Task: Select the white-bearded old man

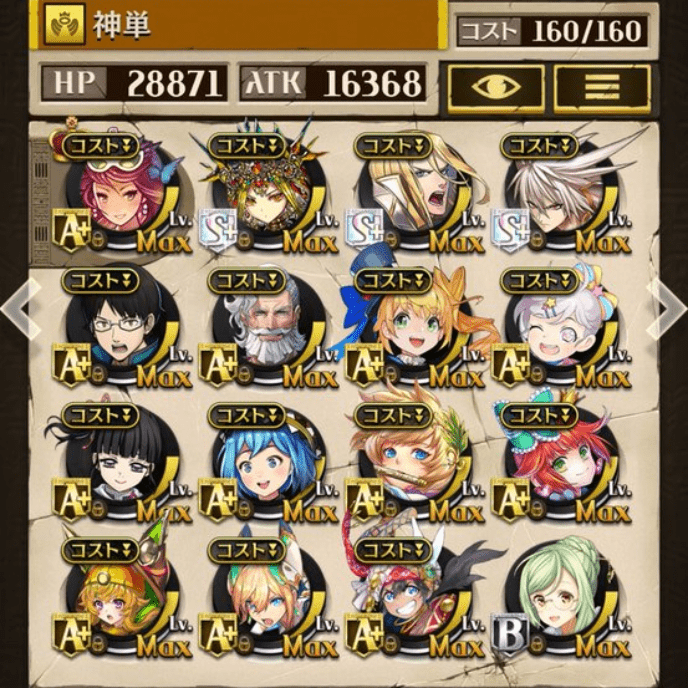Action: (265, 326)
